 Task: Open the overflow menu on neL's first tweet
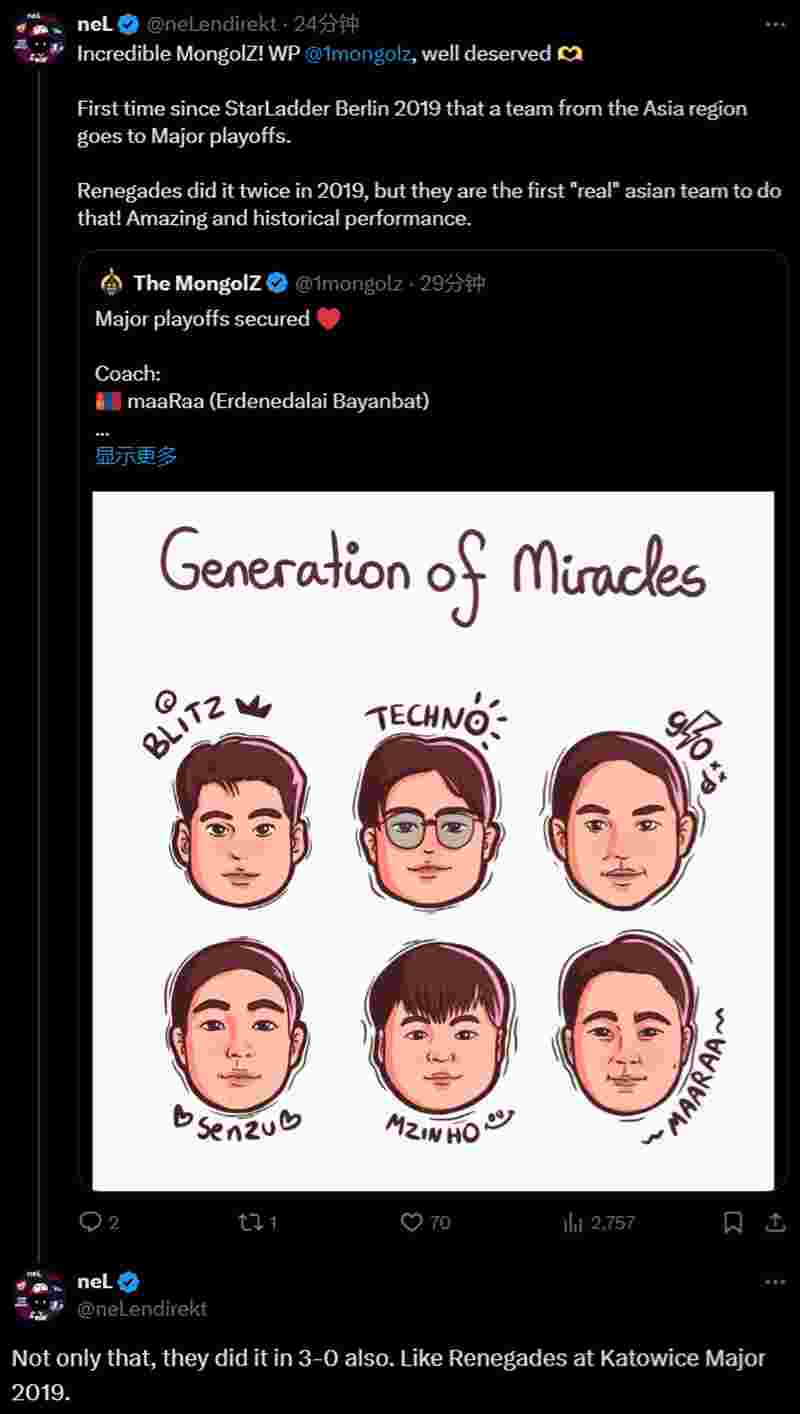775,23
